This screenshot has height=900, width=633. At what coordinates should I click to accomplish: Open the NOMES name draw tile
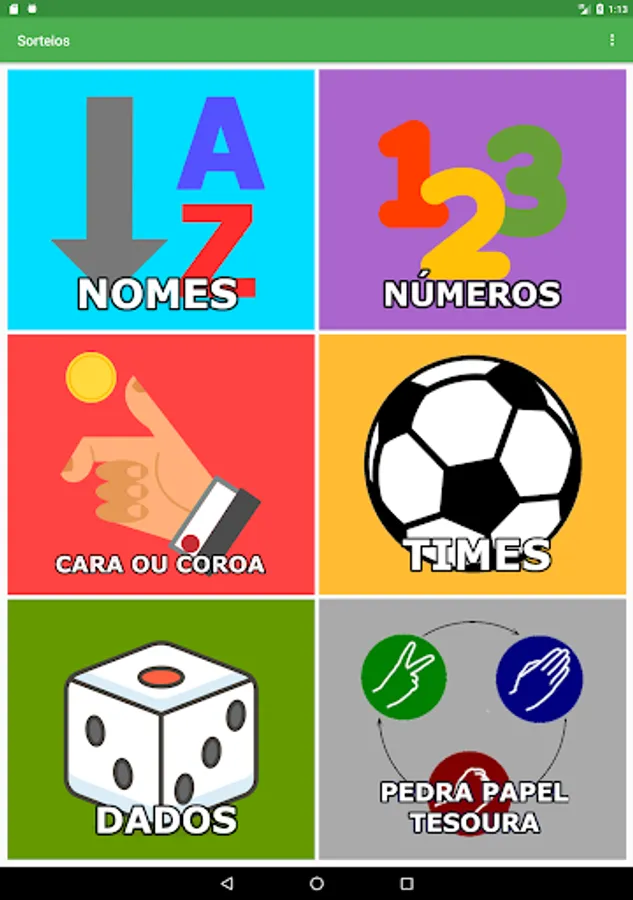tap(161, 200)
